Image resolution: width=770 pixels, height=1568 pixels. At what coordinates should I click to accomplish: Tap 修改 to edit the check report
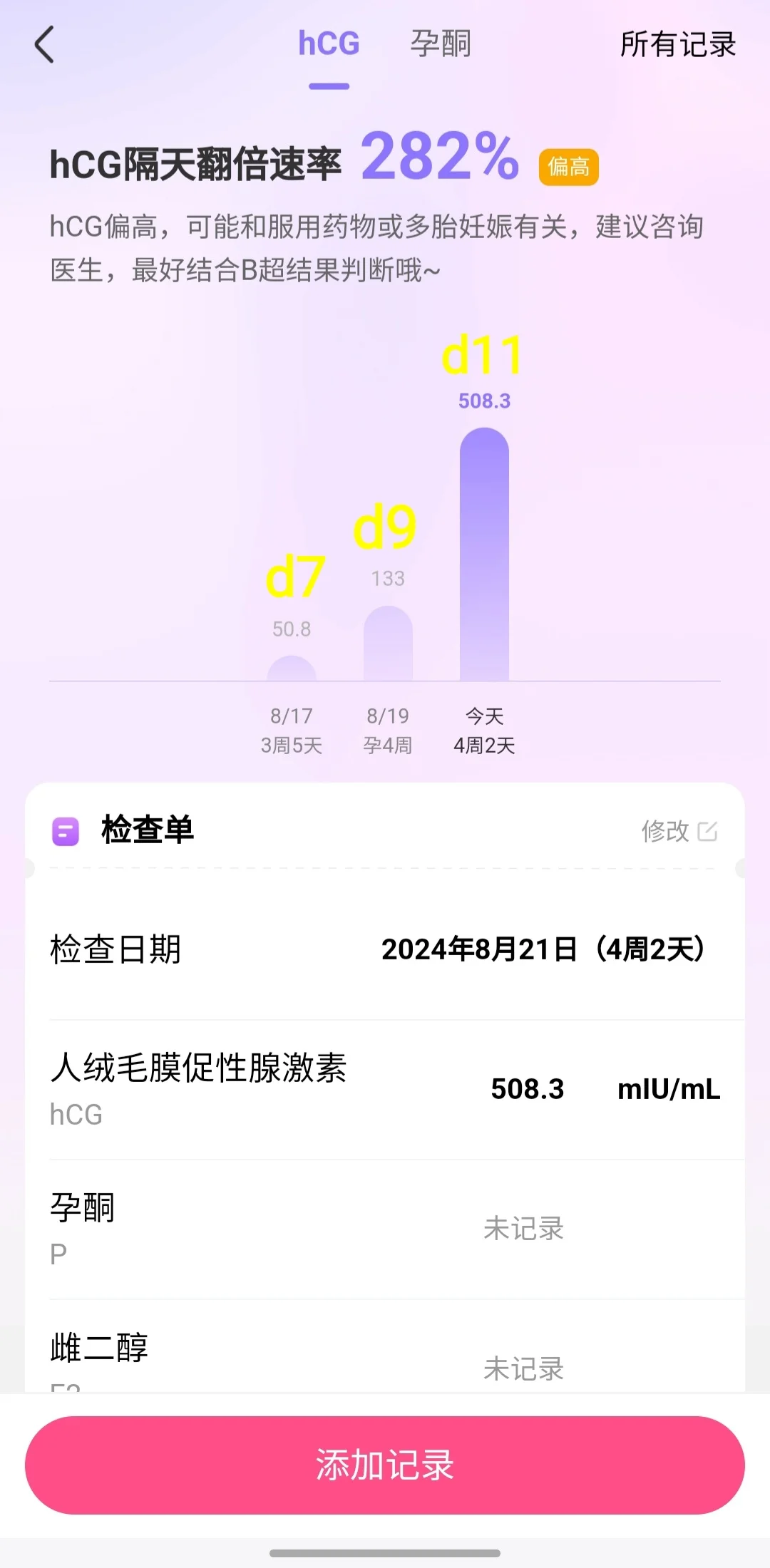point(678,831)
